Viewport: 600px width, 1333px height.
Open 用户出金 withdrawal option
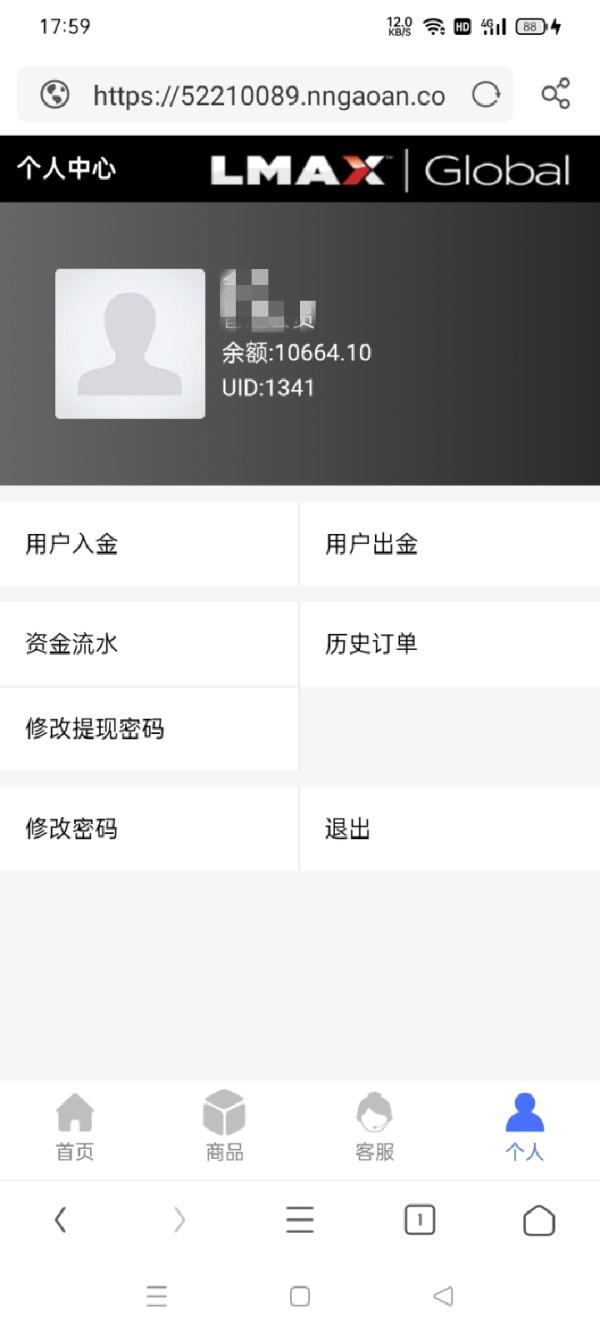[450, 544]
